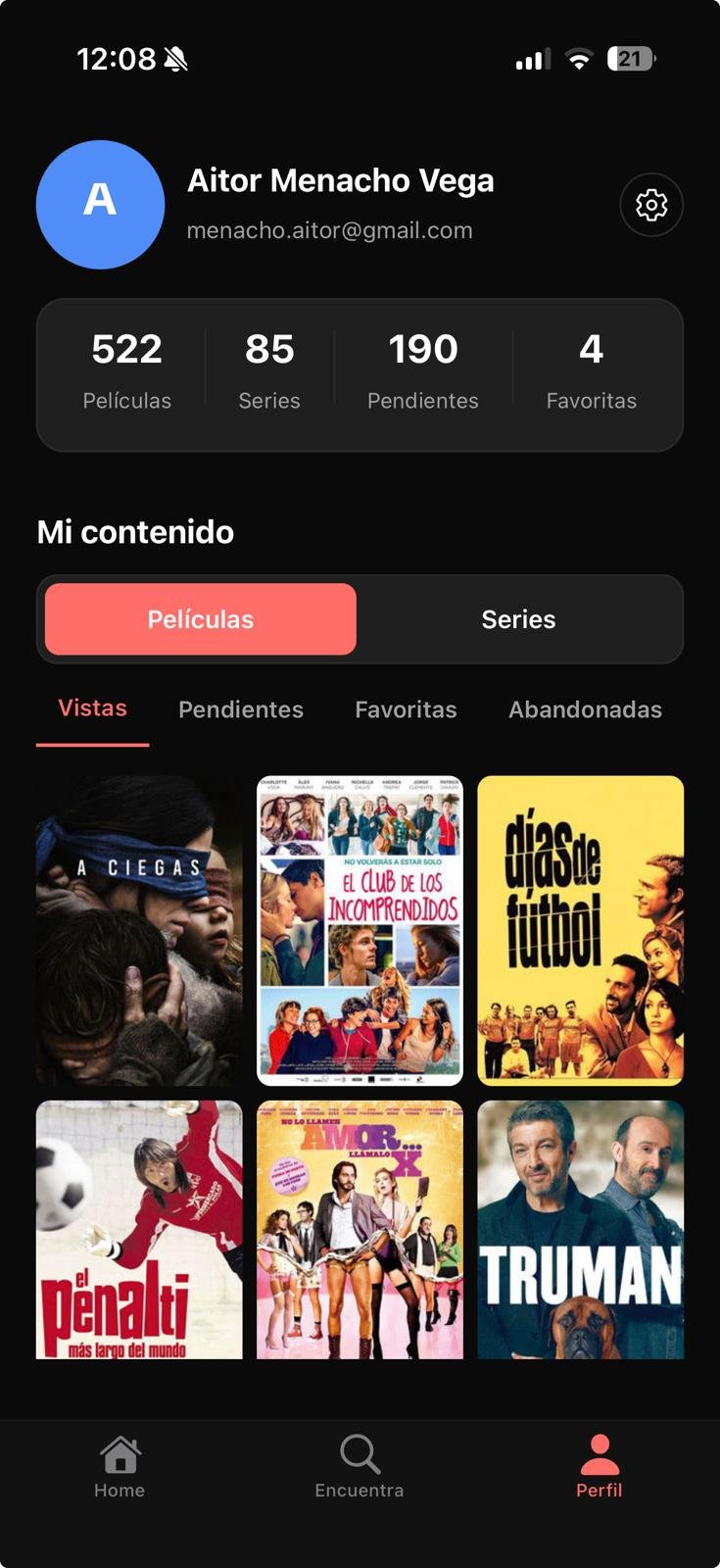Open the settings gear icon
The height and width of the screenshot is (1568, 720).
pos(651,205)
